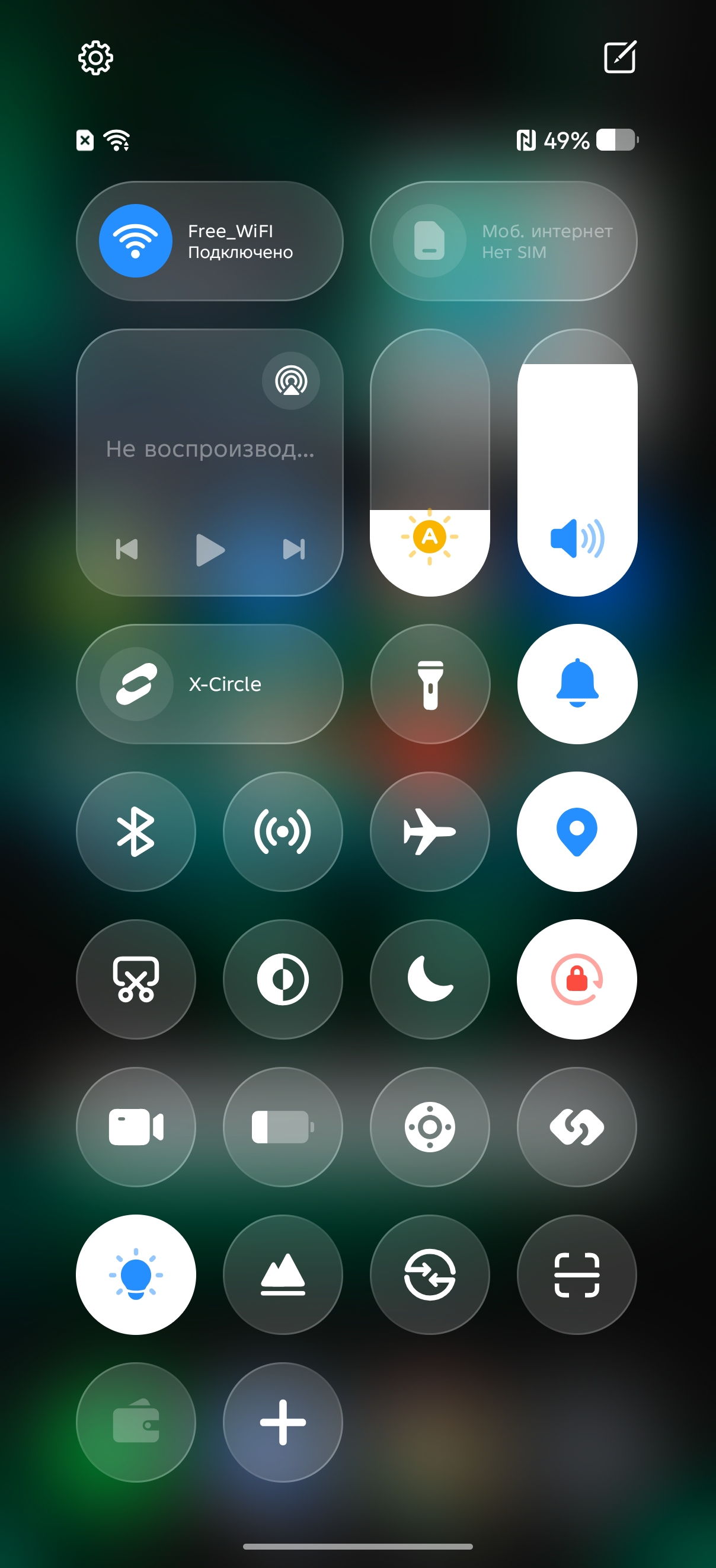
Task: Add a new tile with plus
Action: tap(283, 1422)
